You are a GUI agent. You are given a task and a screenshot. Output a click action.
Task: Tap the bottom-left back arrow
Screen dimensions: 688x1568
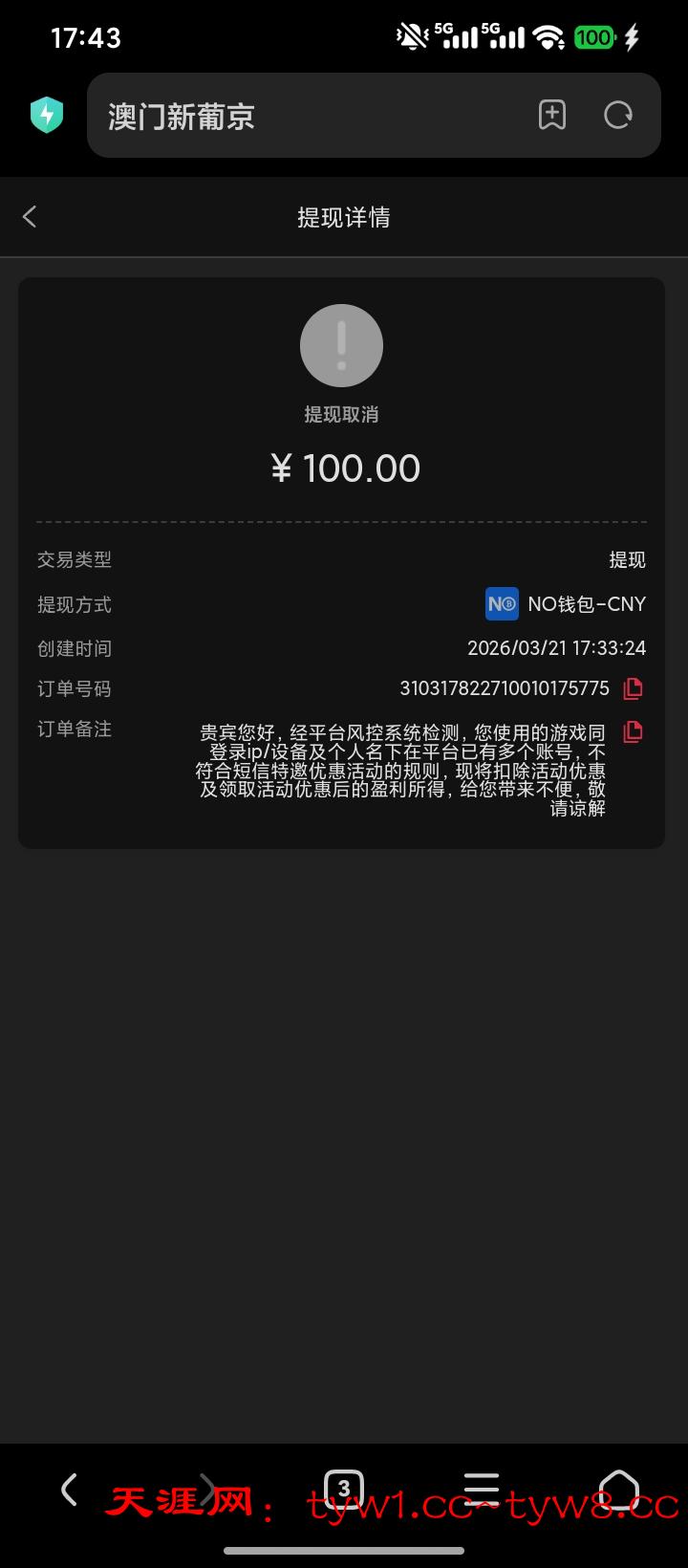point(69,1489)
